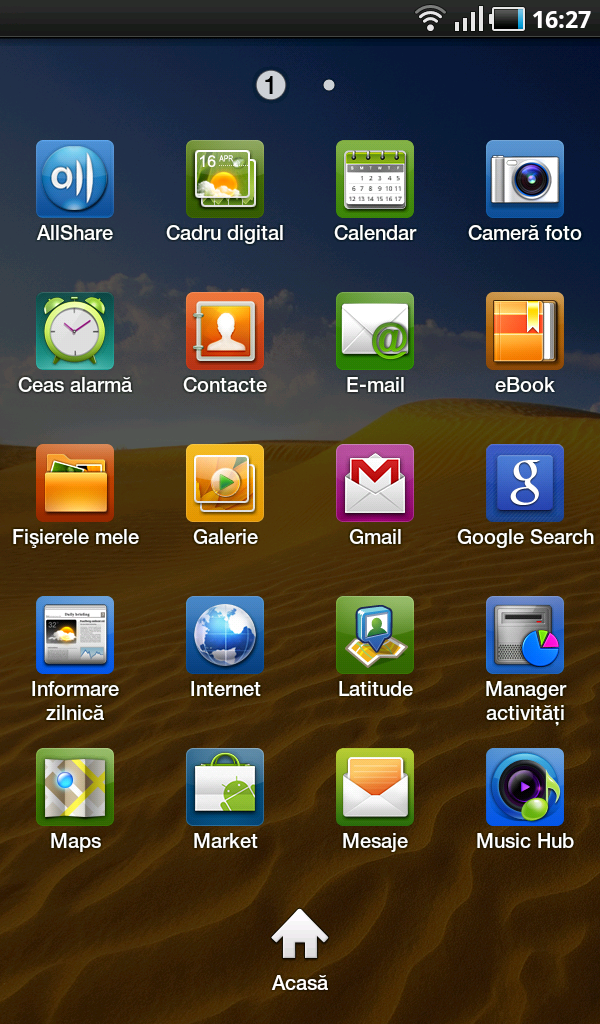Open Fișierele mele file manager

[75, 484]
